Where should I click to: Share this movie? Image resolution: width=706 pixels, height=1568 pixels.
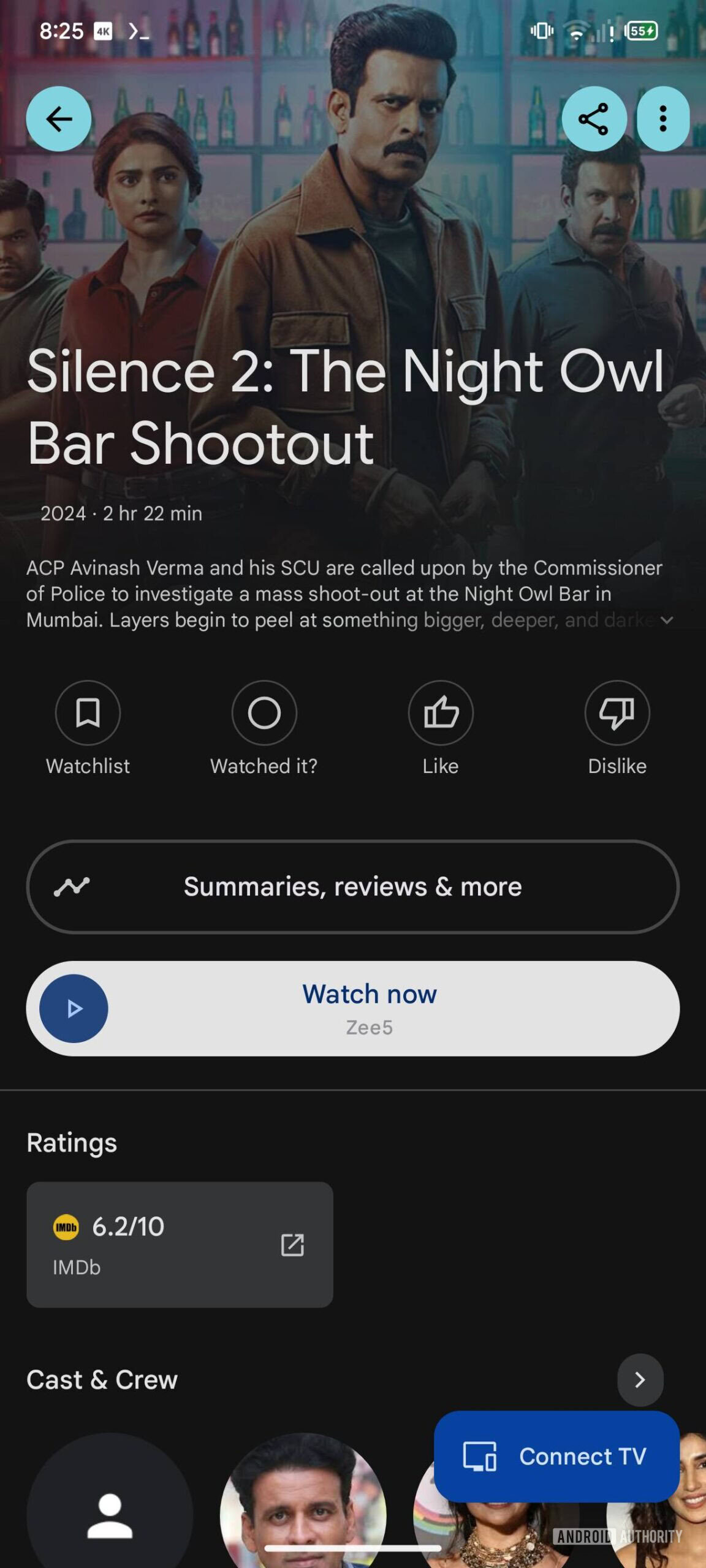tap(593, 119)
